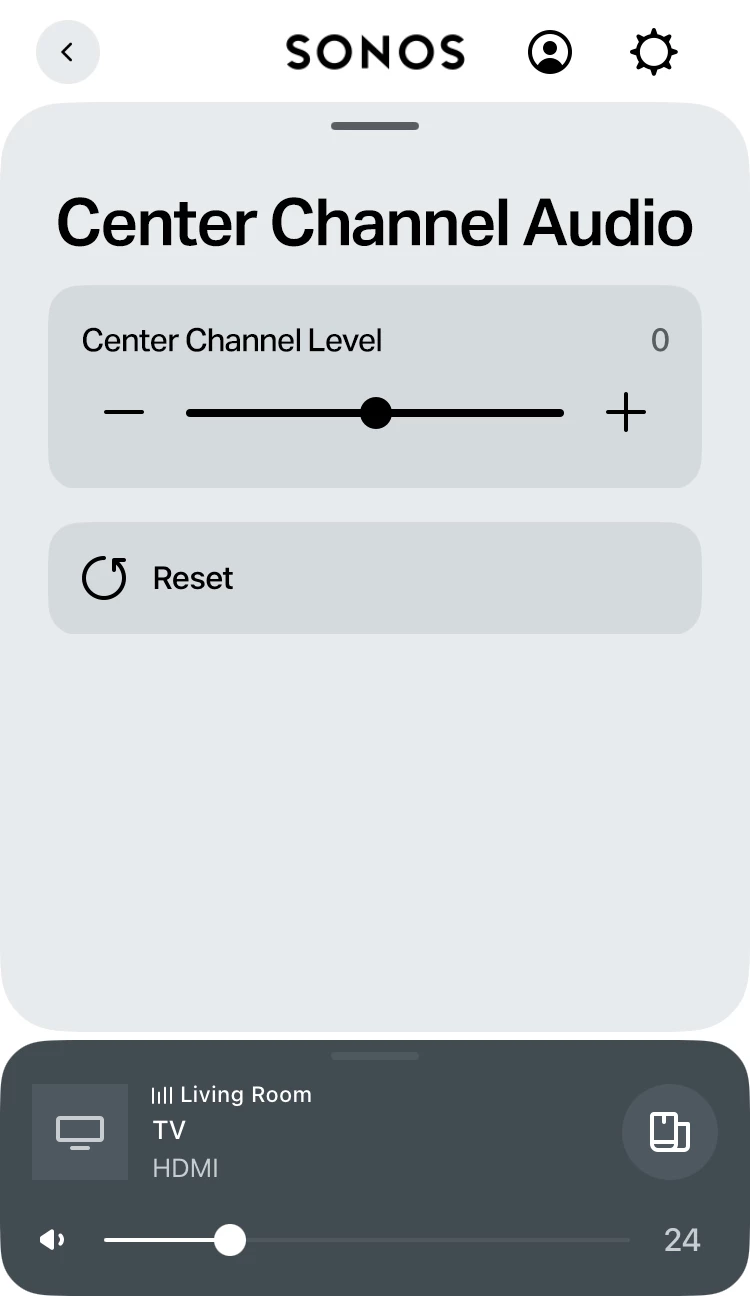Image resolution: width=750 pixels, height=1296 pixels.
Task: Go back to the previous screen
Action: [67, 52]
